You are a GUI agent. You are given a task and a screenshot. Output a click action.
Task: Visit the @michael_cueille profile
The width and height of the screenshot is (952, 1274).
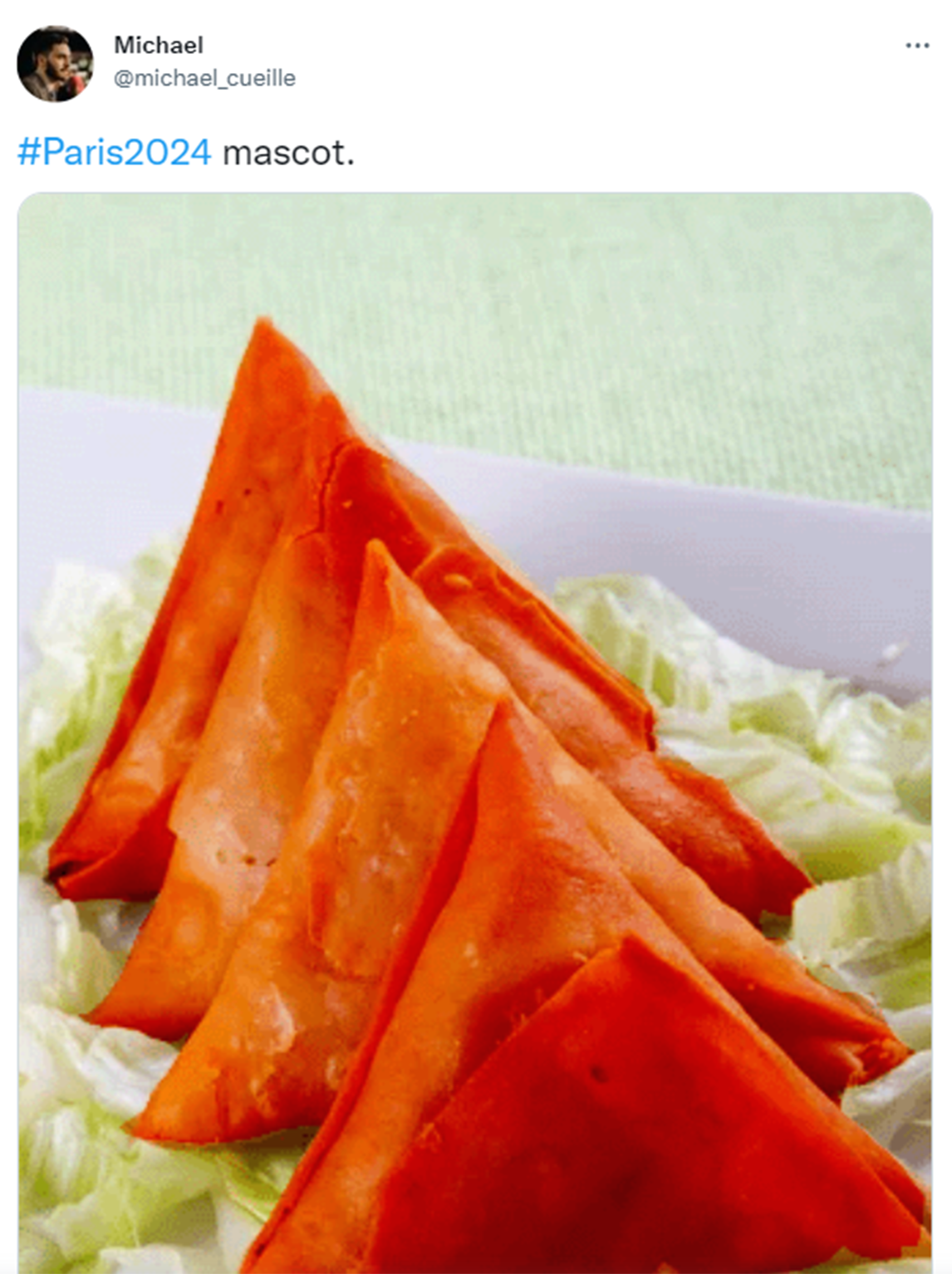click(x=204, y=78)
